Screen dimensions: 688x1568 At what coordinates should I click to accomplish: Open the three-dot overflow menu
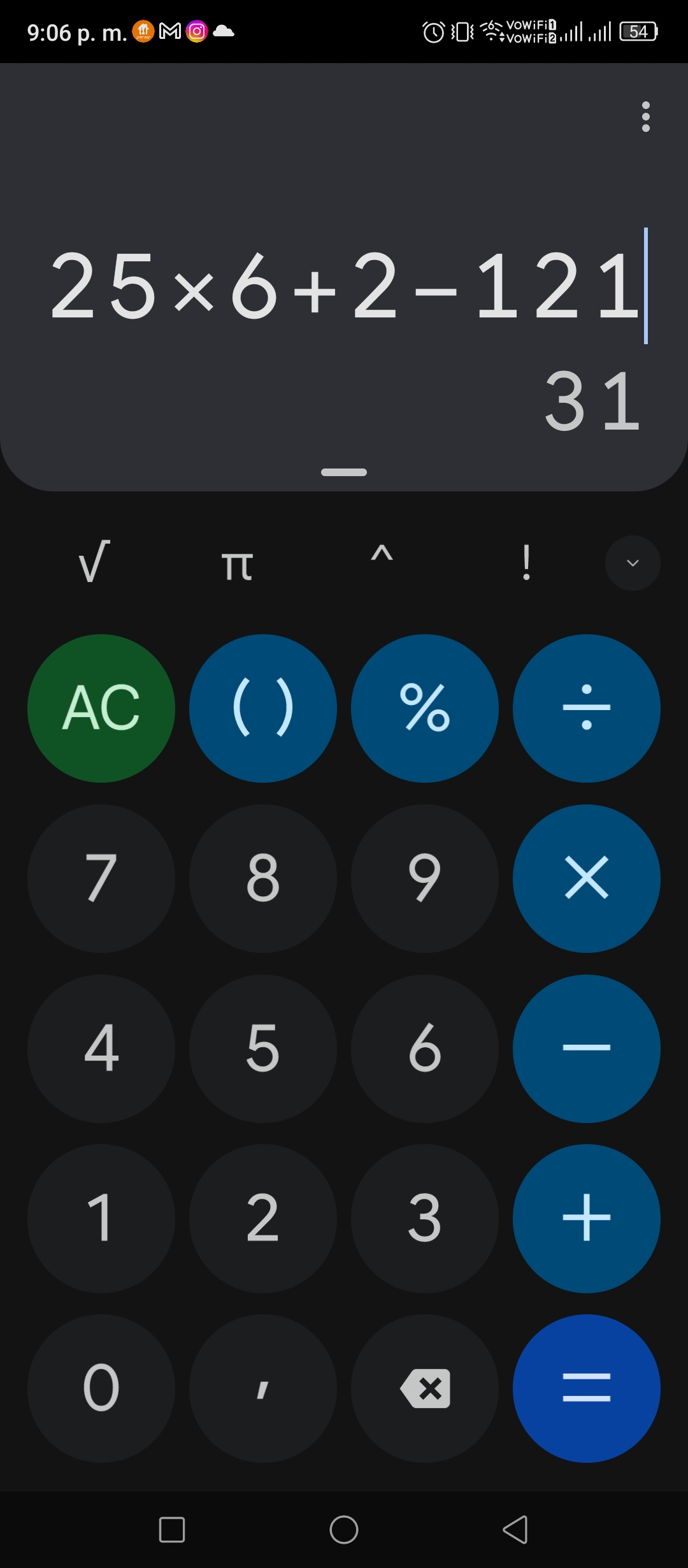pos(646,117)
